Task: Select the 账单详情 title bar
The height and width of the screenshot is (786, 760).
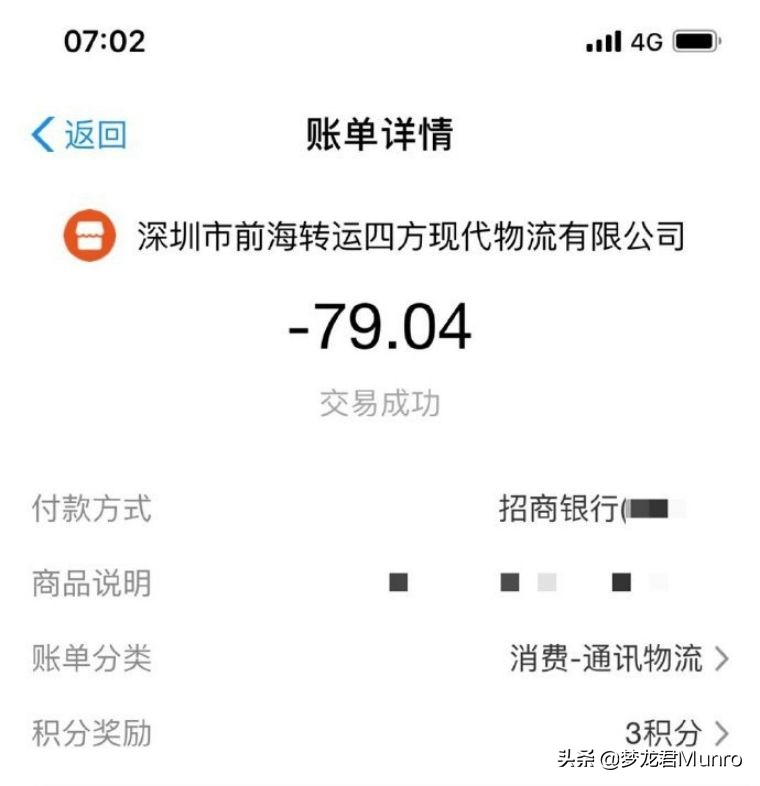Action: [x=380, y=136]
